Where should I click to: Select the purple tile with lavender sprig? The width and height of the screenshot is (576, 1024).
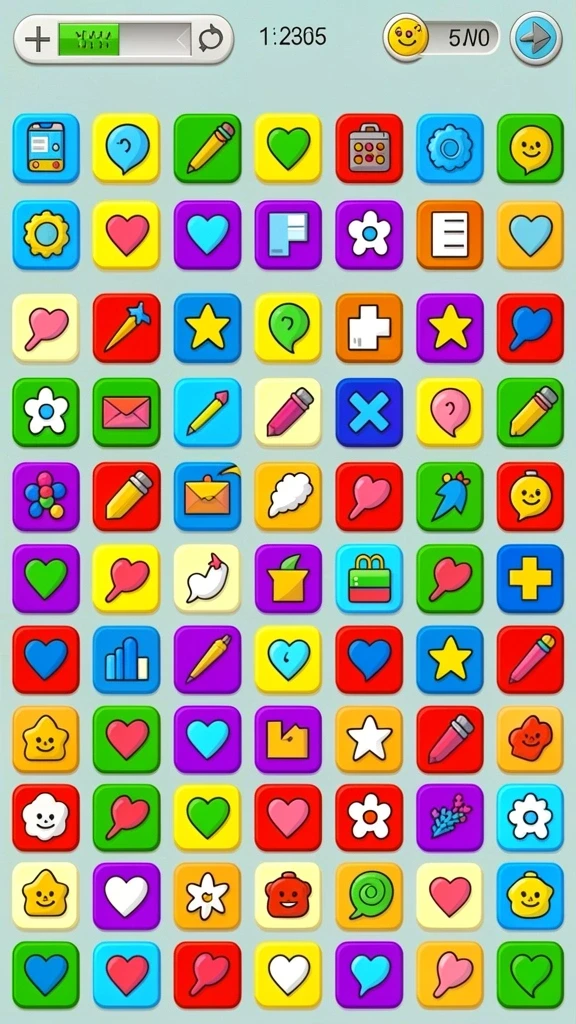[450, 818]
